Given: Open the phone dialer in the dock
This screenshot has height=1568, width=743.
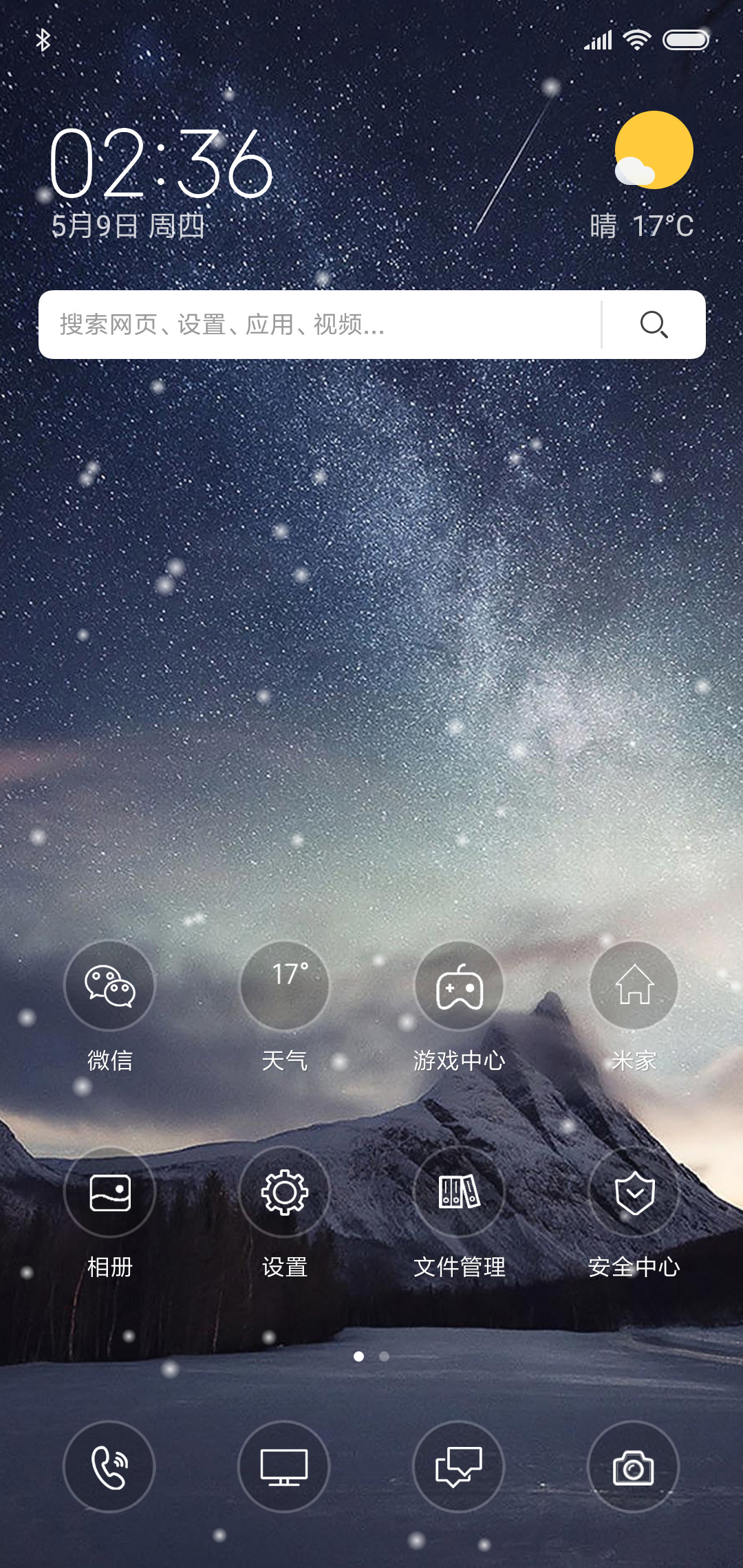Looking at the screenshot, I should [109, 1467].
